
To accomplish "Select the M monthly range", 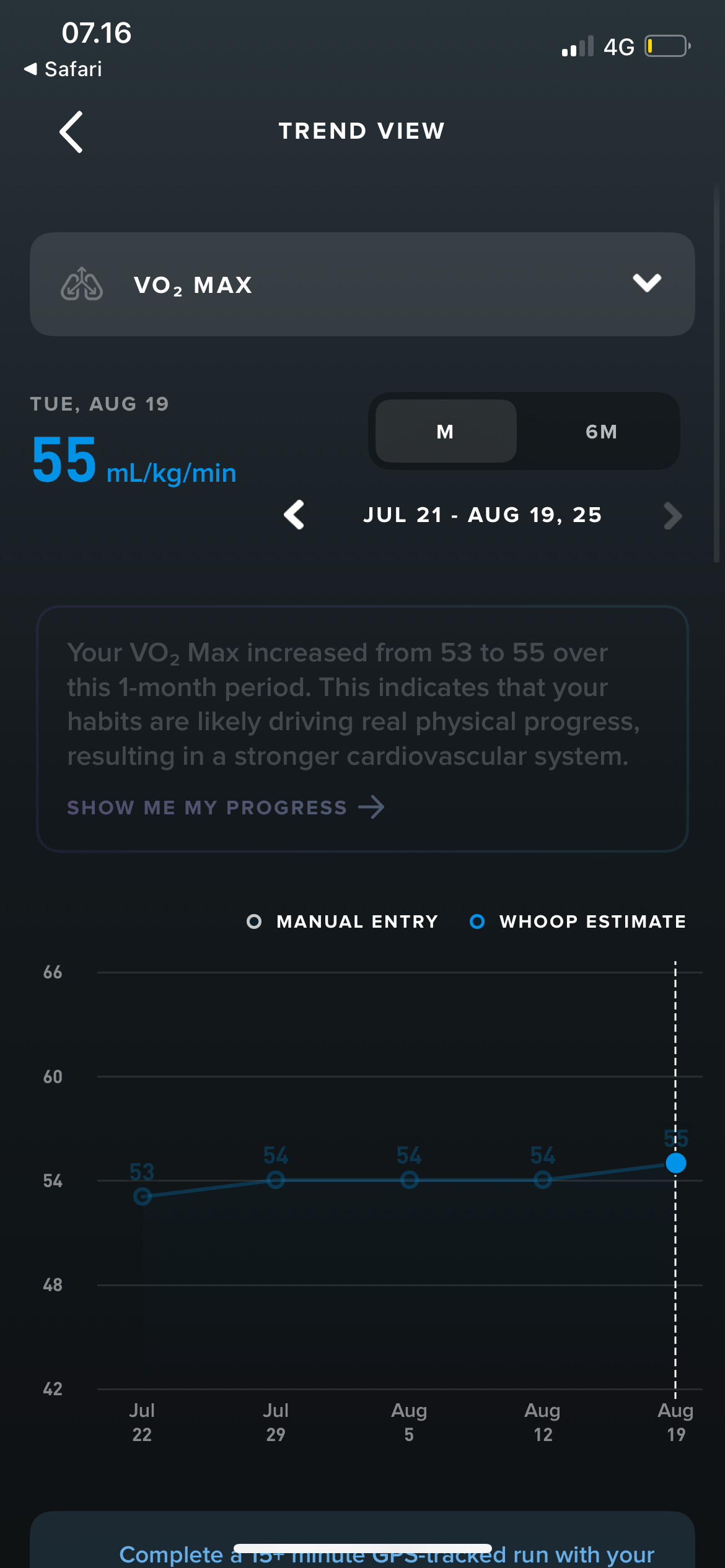I will 446,431.
